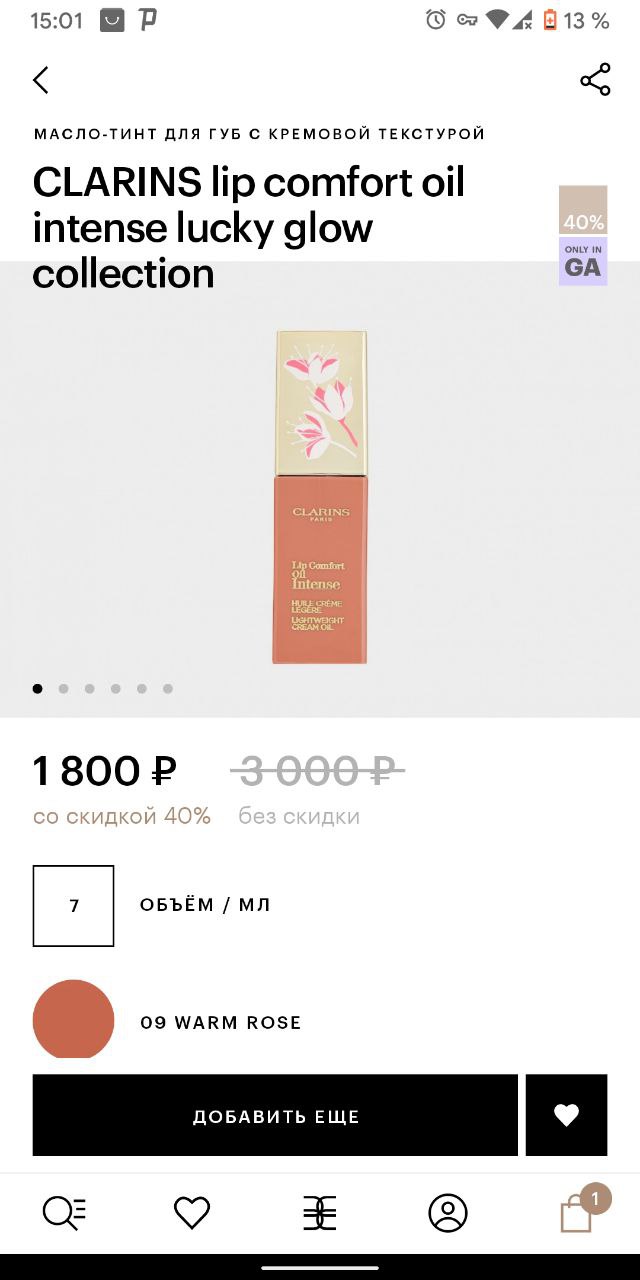This screenshot has width=640, height=1280.
Task: Choose the 09 Warm Rose color swatch
Action: (74, 1019)
